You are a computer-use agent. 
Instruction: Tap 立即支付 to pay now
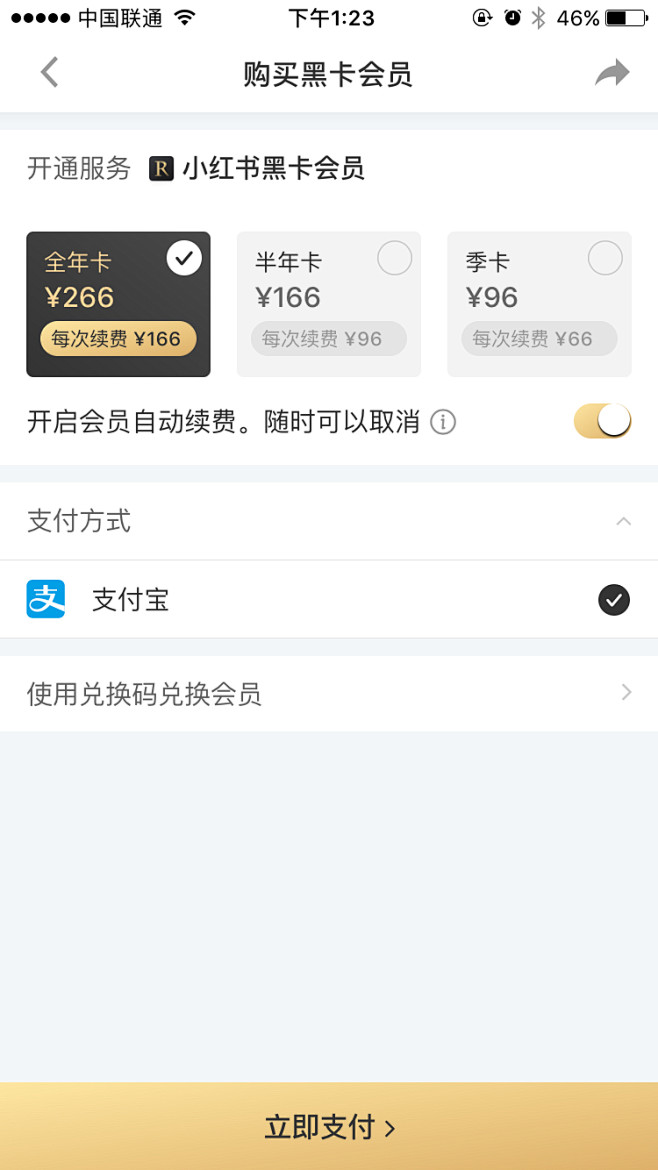329,1127
